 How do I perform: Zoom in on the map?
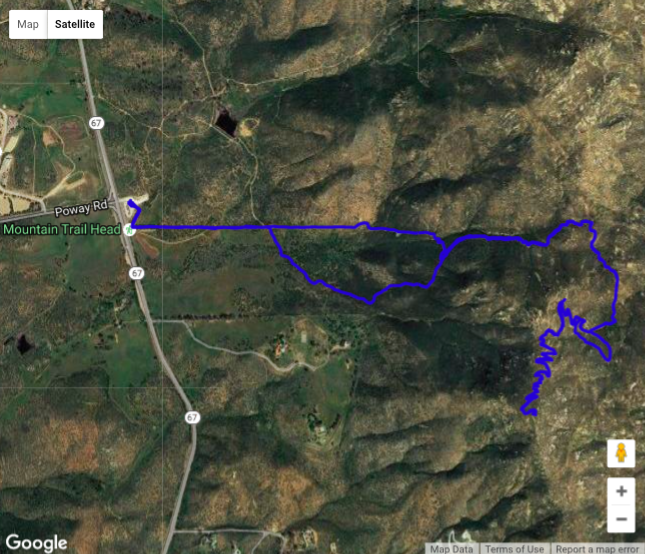click(x=621, y=491)
